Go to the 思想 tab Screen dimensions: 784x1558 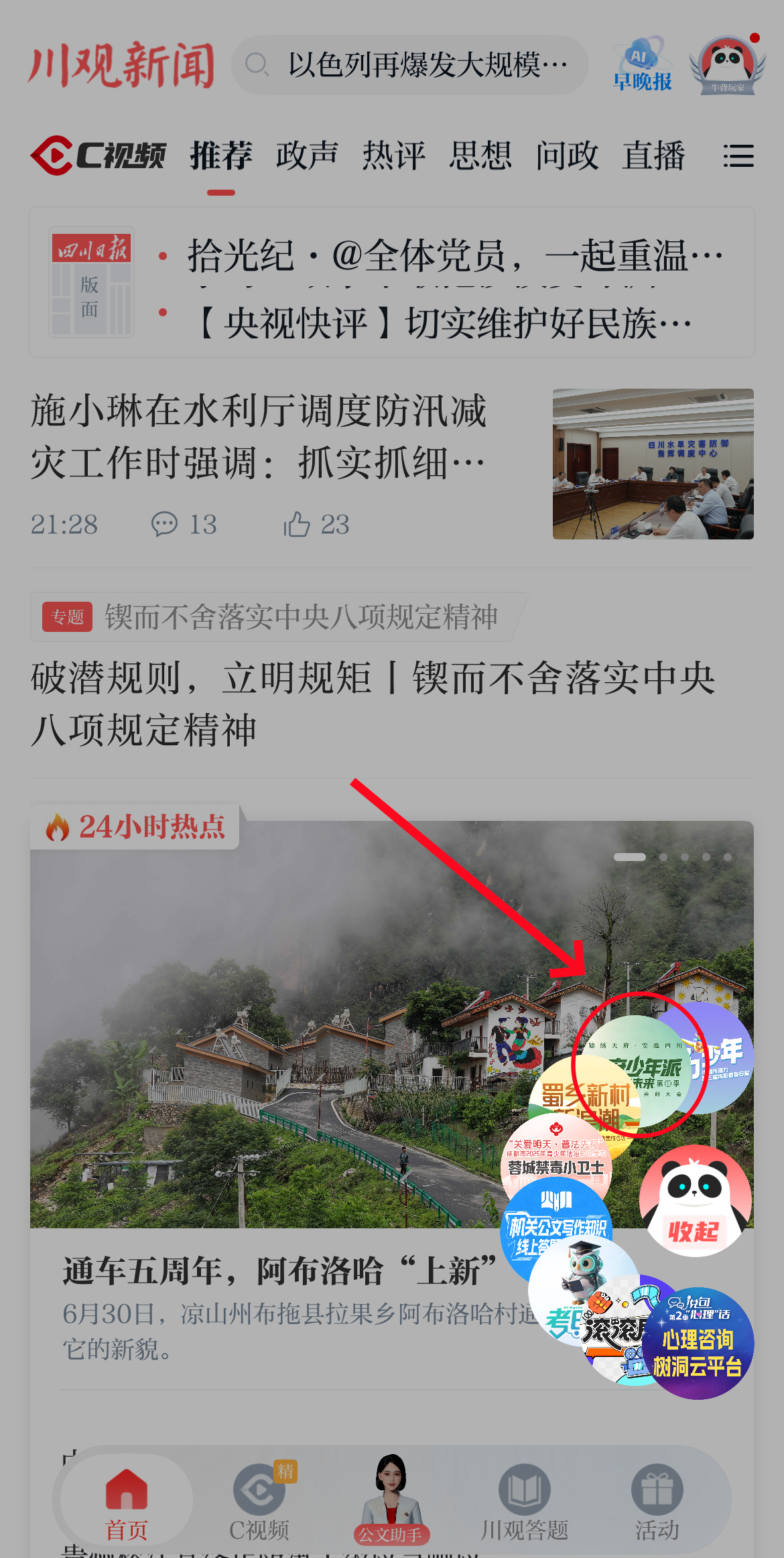pos(480,156)
